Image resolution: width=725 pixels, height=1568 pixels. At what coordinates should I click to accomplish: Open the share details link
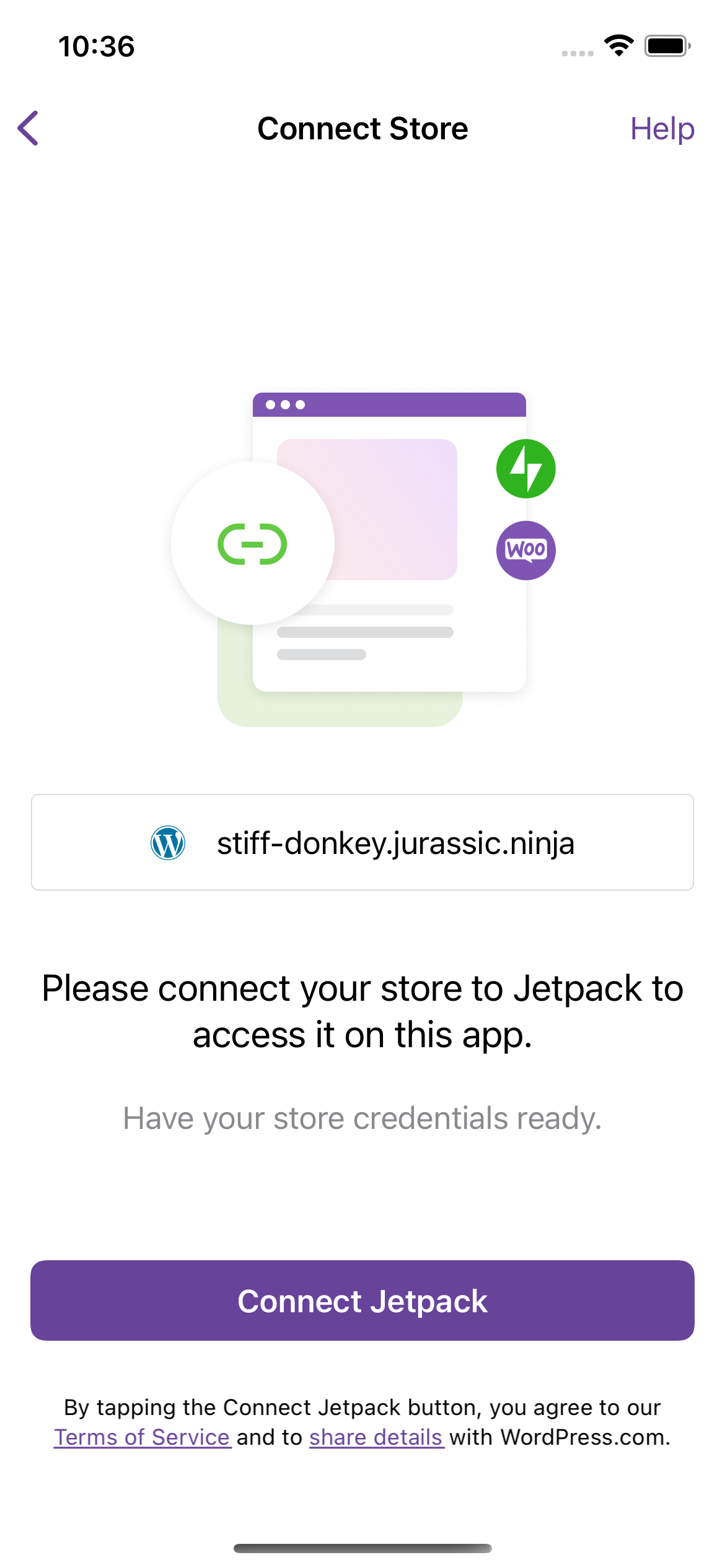[x=376, y=1437]
